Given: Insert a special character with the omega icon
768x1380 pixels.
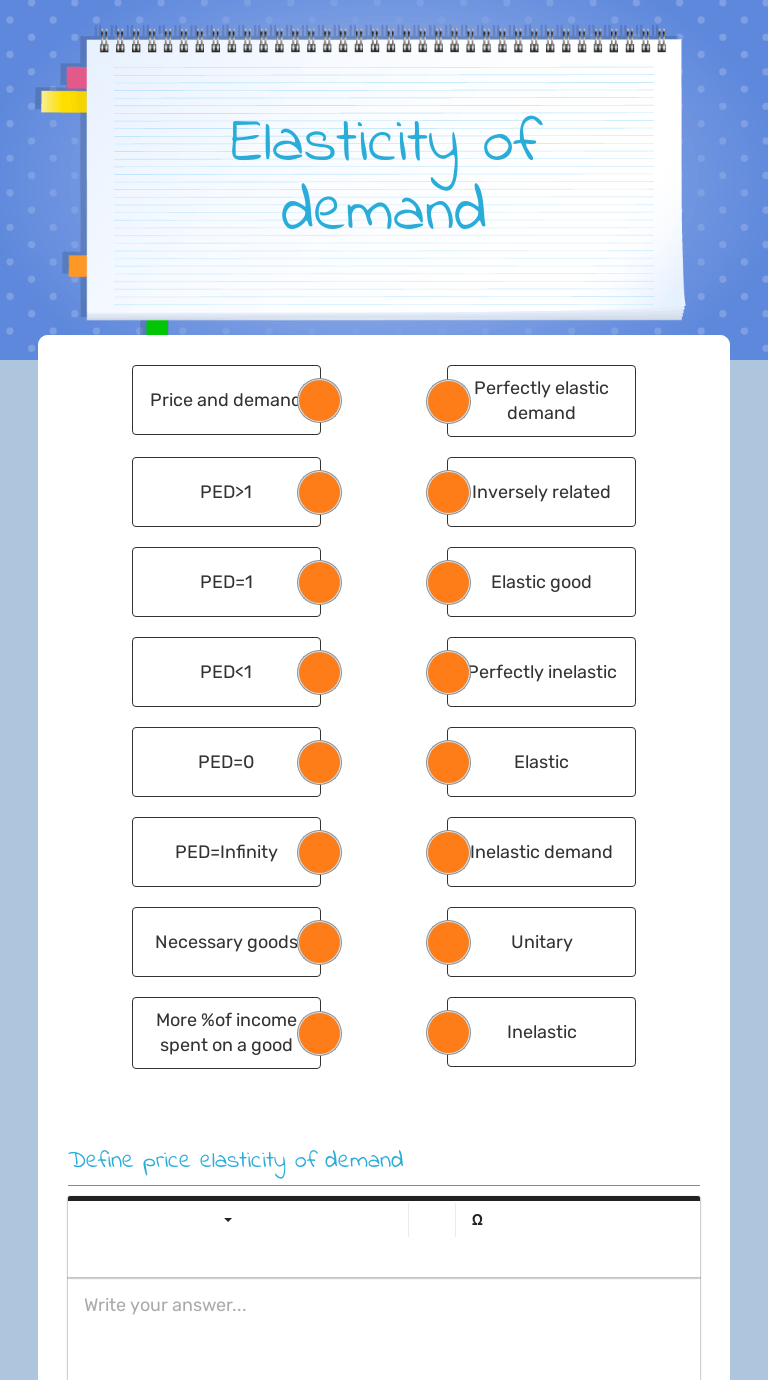Looking at the screenshot, I should coord(477,1220).
